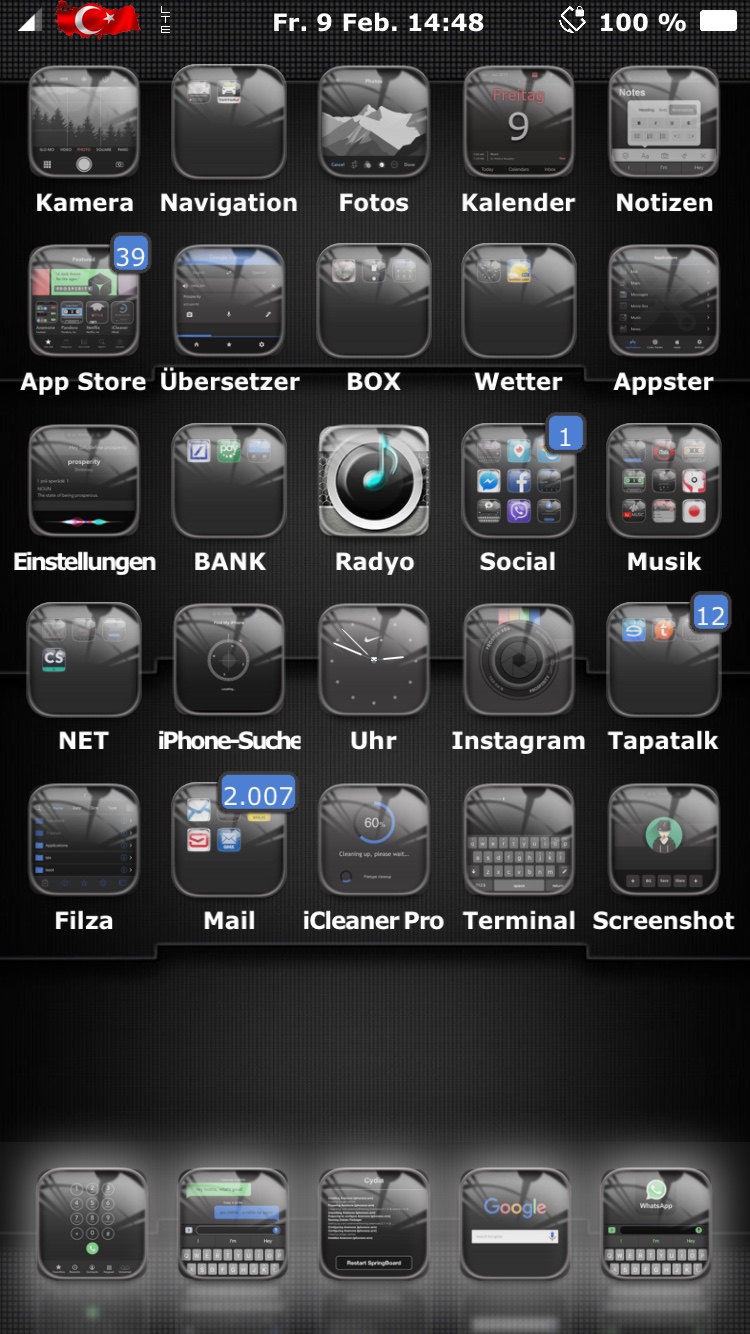Viewport: 750px width, 1334px height.
Task: Launch the Übersetzer app
Action: 229,301
